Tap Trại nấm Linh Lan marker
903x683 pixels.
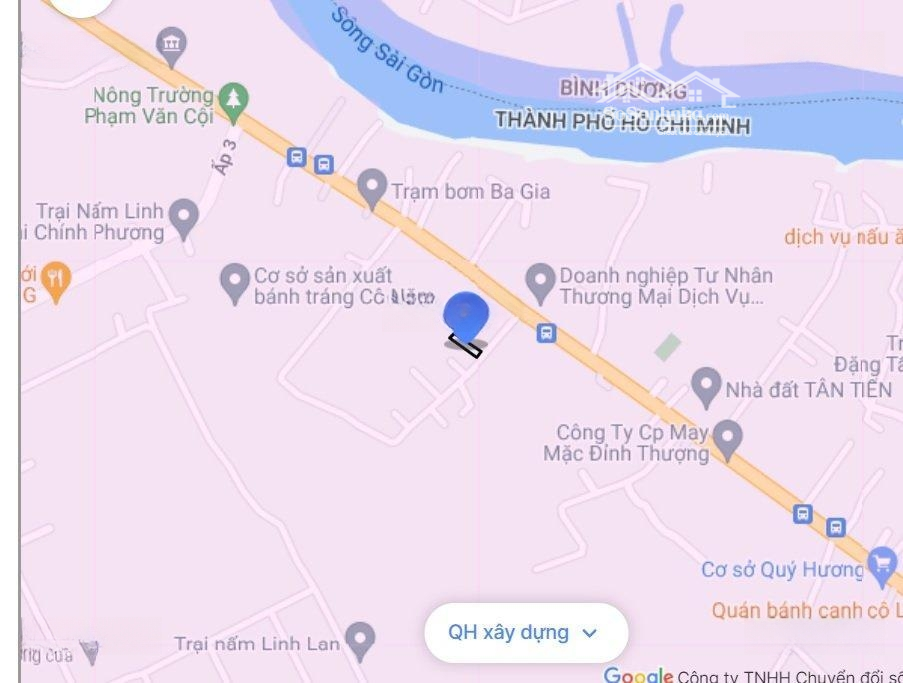point(359,639)
